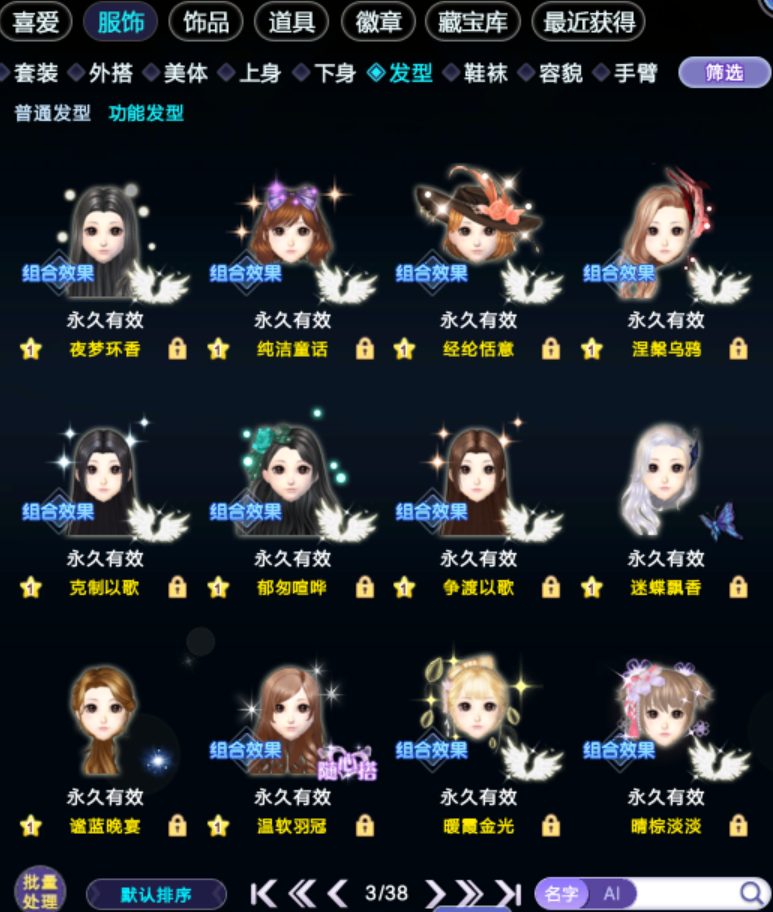
Task: Jump to the last page
Action: click(x=508, y=893)
